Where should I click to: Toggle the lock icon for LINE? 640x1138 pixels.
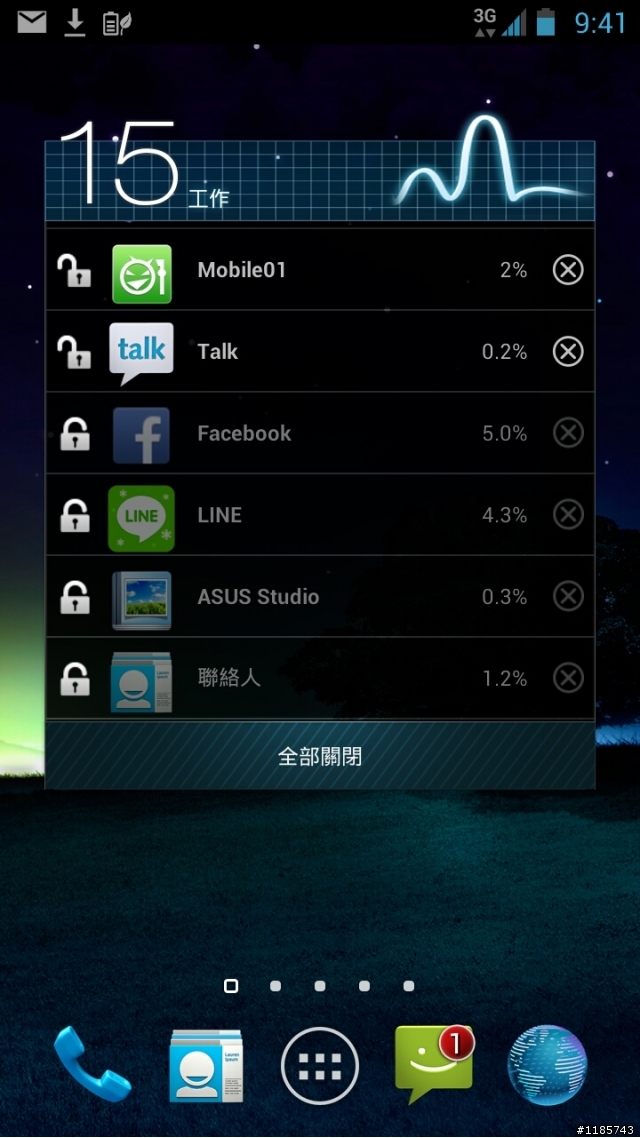click(x=74, y=516)
